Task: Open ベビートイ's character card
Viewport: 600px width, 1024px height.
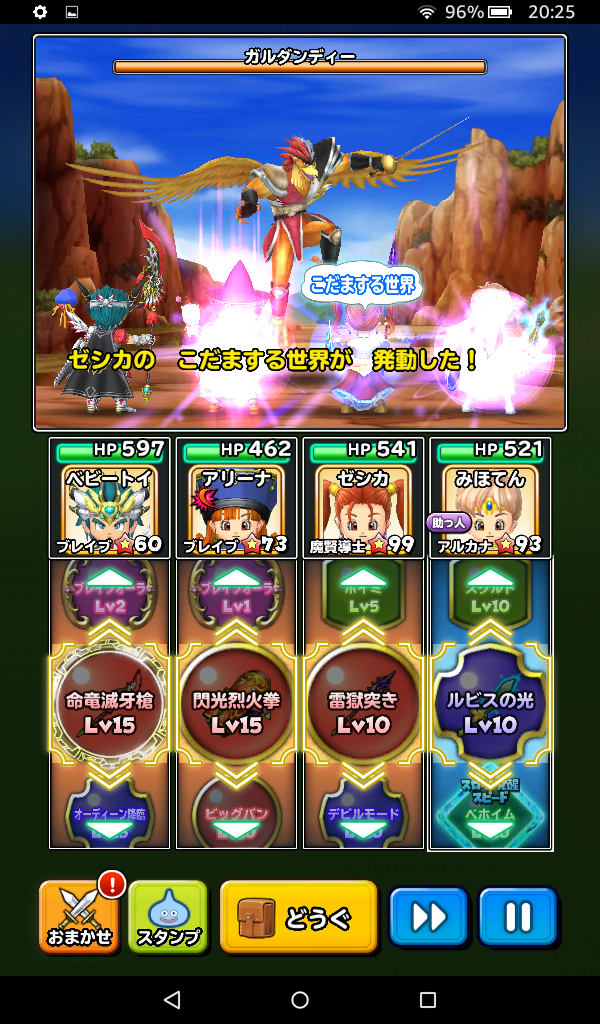Action: tap(109, 498)
